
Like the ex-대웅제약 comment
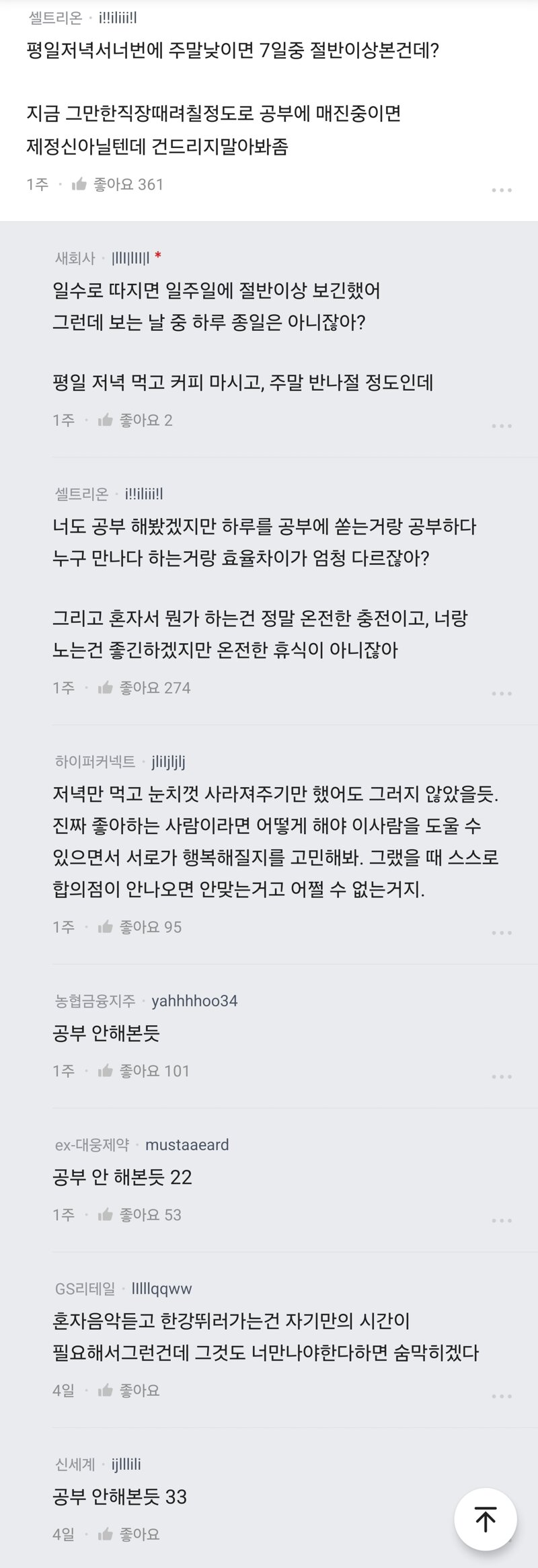tap(106, 1215)
